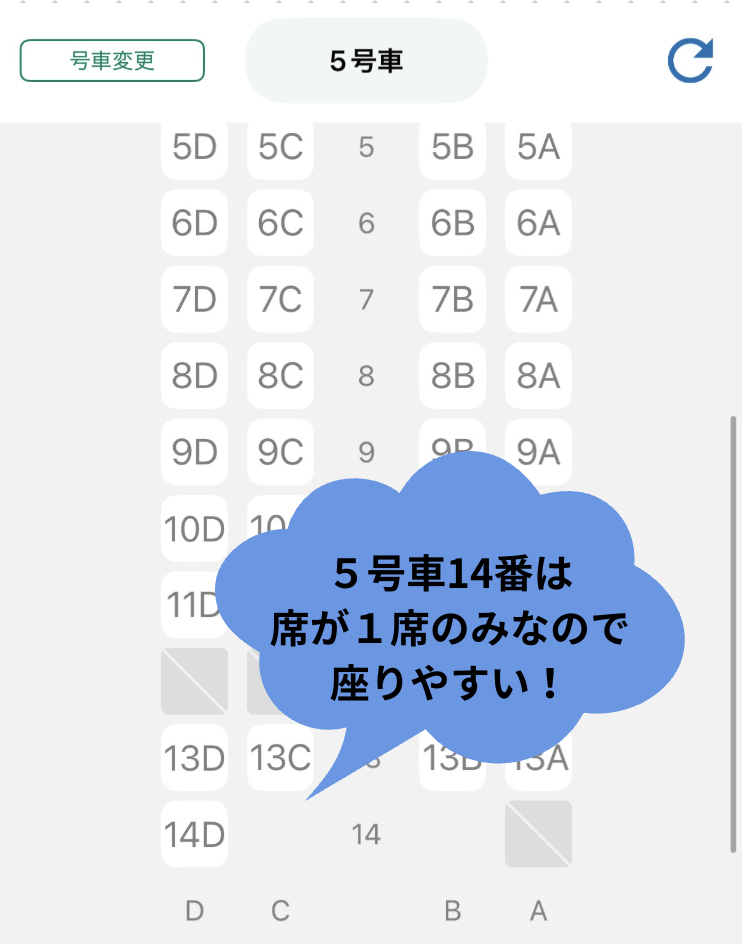Choose seat 8A
The width and height of the screenshot is (744, 944).
click(x=538, y=375)
